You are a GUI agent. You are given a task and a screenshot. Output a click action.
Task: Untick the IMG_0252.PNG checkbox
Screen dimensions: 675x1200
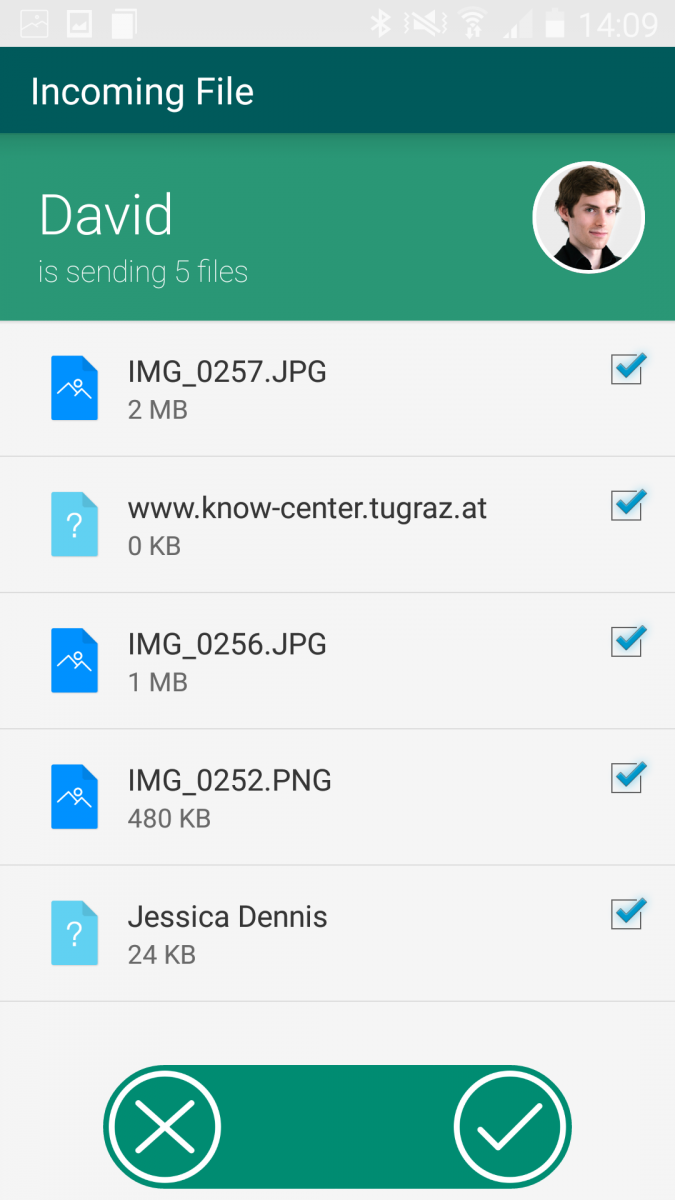627,777
